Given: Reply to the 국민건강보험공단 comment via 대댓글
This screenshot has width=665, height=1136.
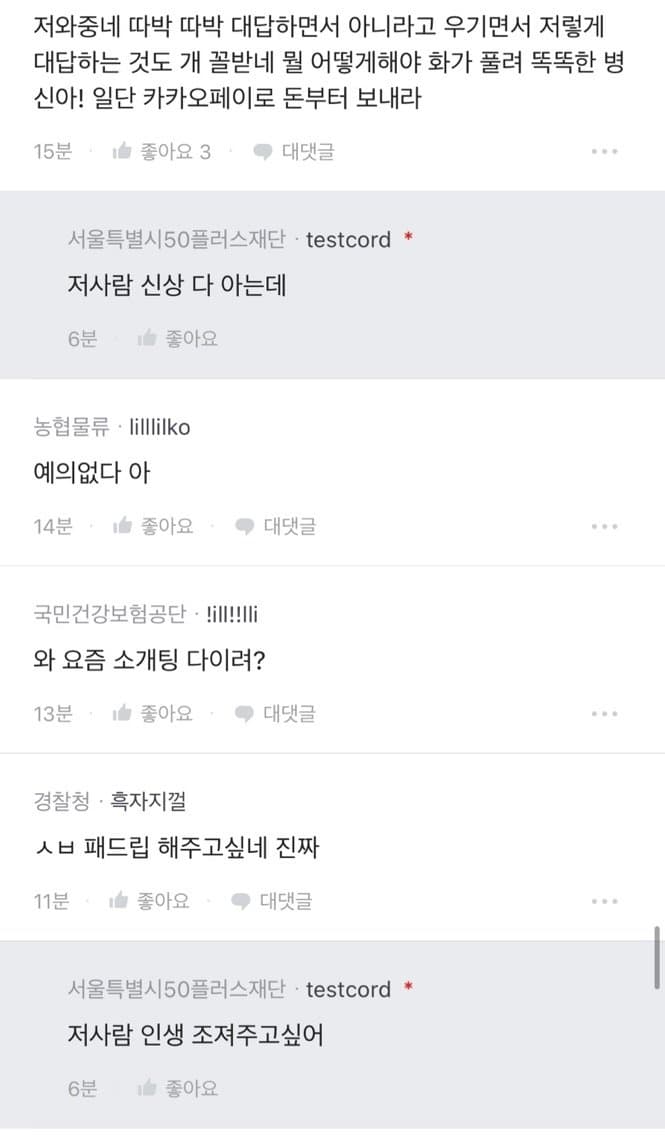Looking at the screenshot, I should [x=275, y=713].
